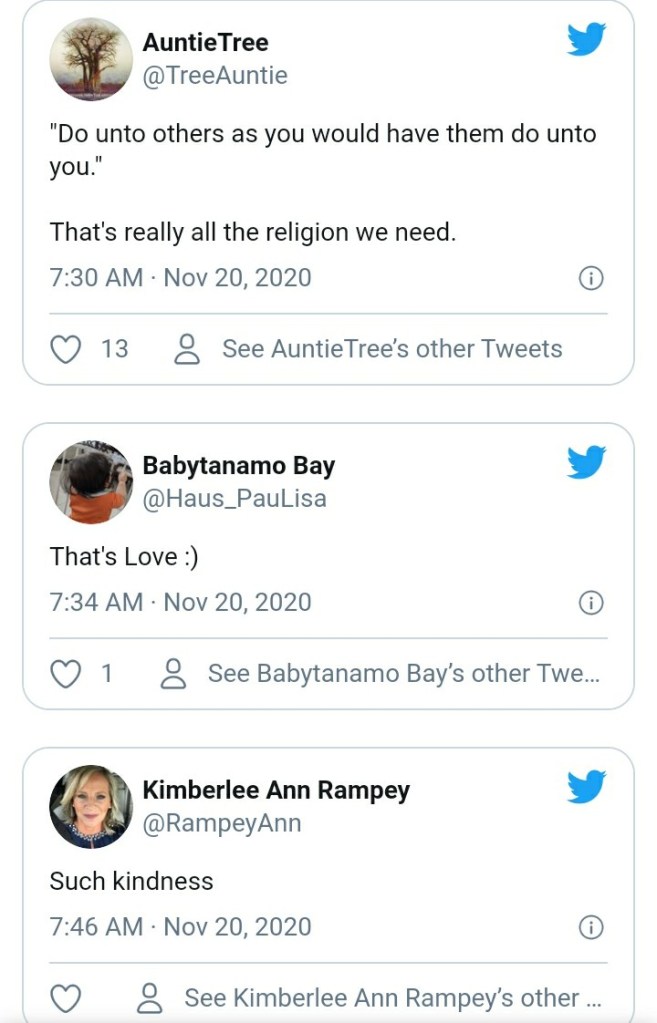657x1023 pixels.
Task: Tap info icon on Babytanamo Bay's tweet
Action: 591,603
